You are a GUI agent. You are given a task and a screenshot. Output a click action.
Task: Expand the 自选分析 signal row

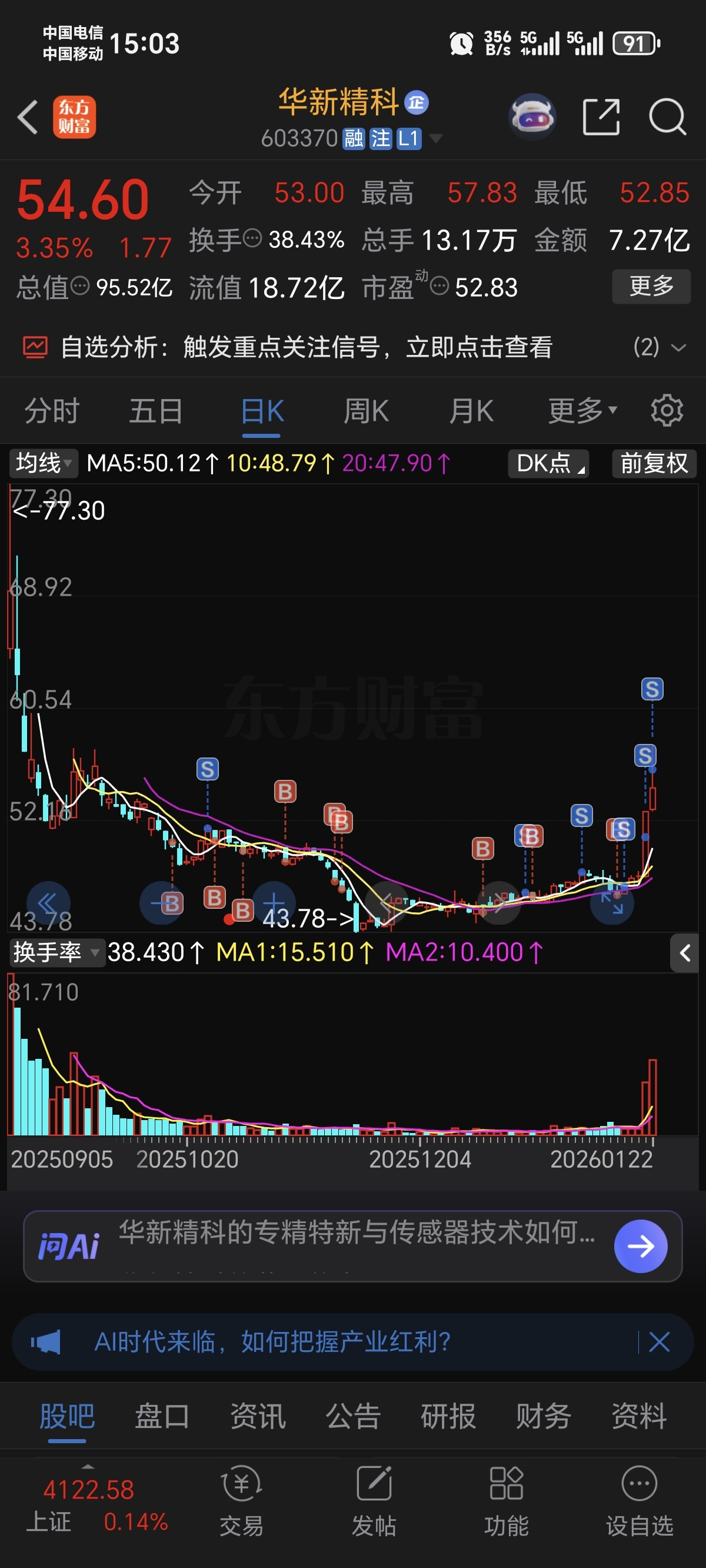click(x=677, y=348)
